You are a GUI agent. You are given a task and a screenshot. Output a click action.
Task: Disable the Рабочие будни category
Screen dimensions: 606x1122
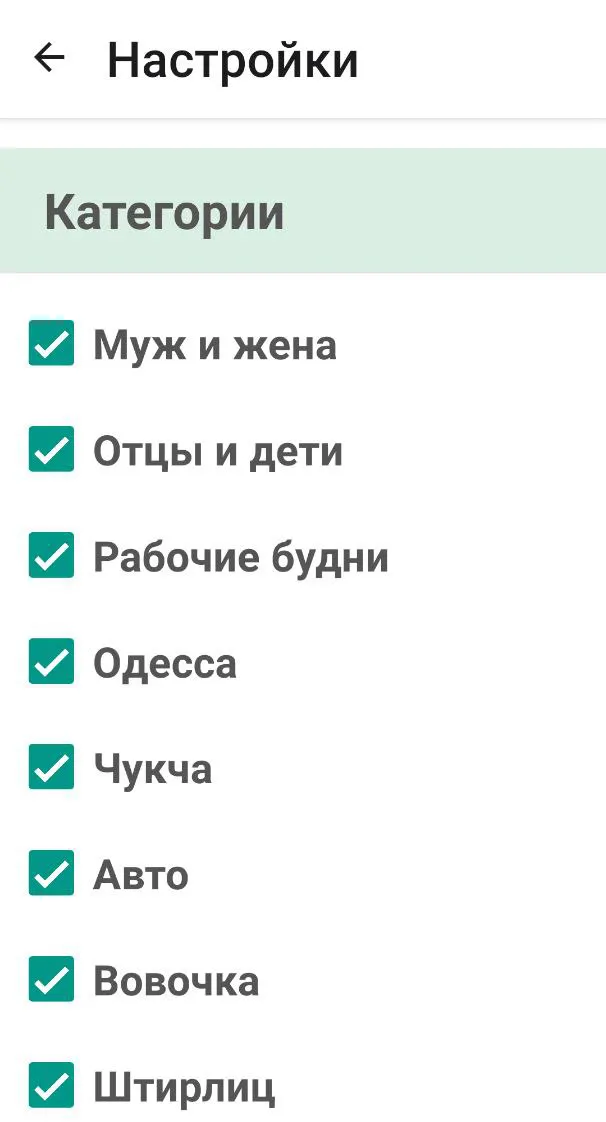click(x=52, y=555)
